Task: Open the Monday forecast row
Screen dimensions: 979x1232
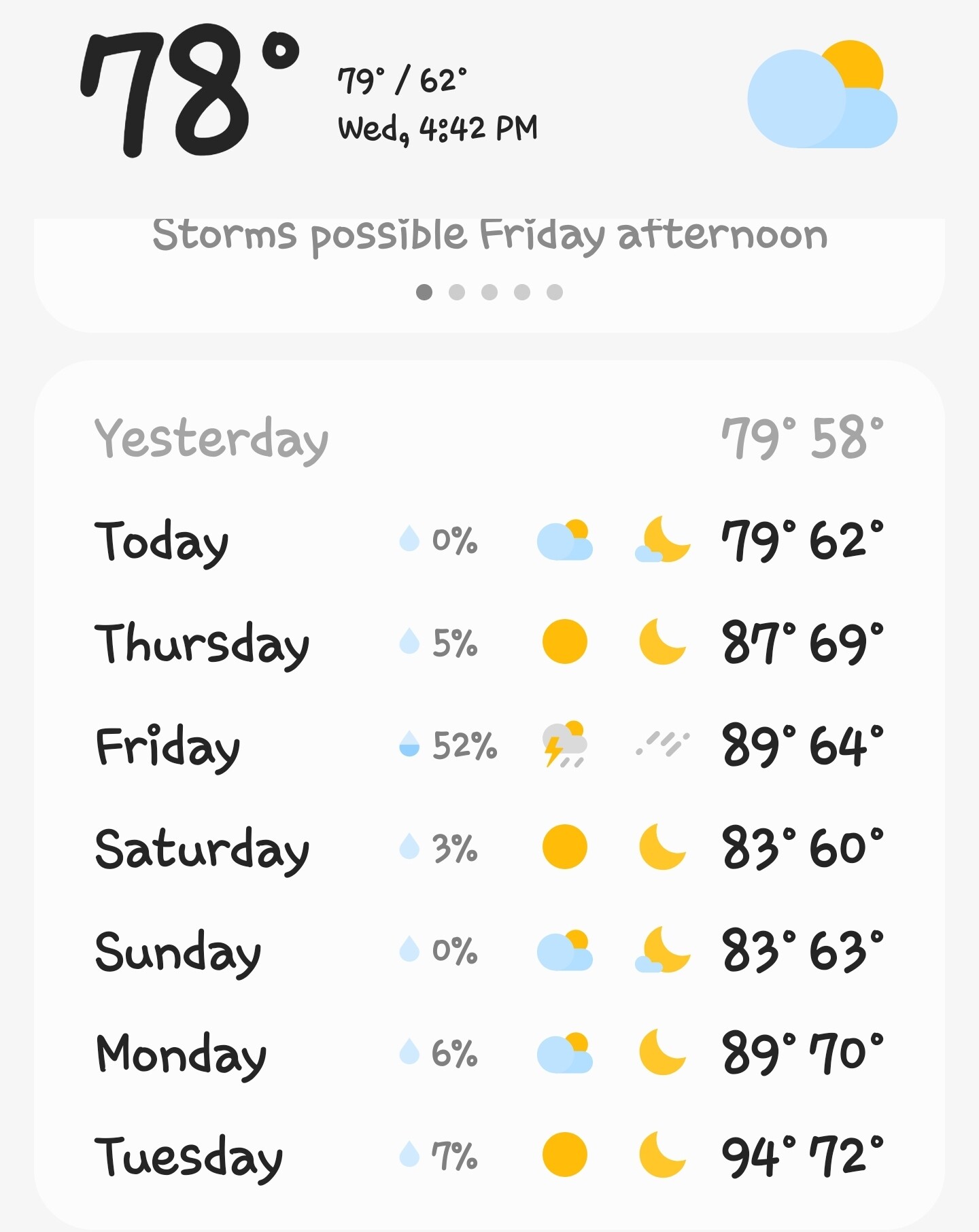Action: 488,1053
